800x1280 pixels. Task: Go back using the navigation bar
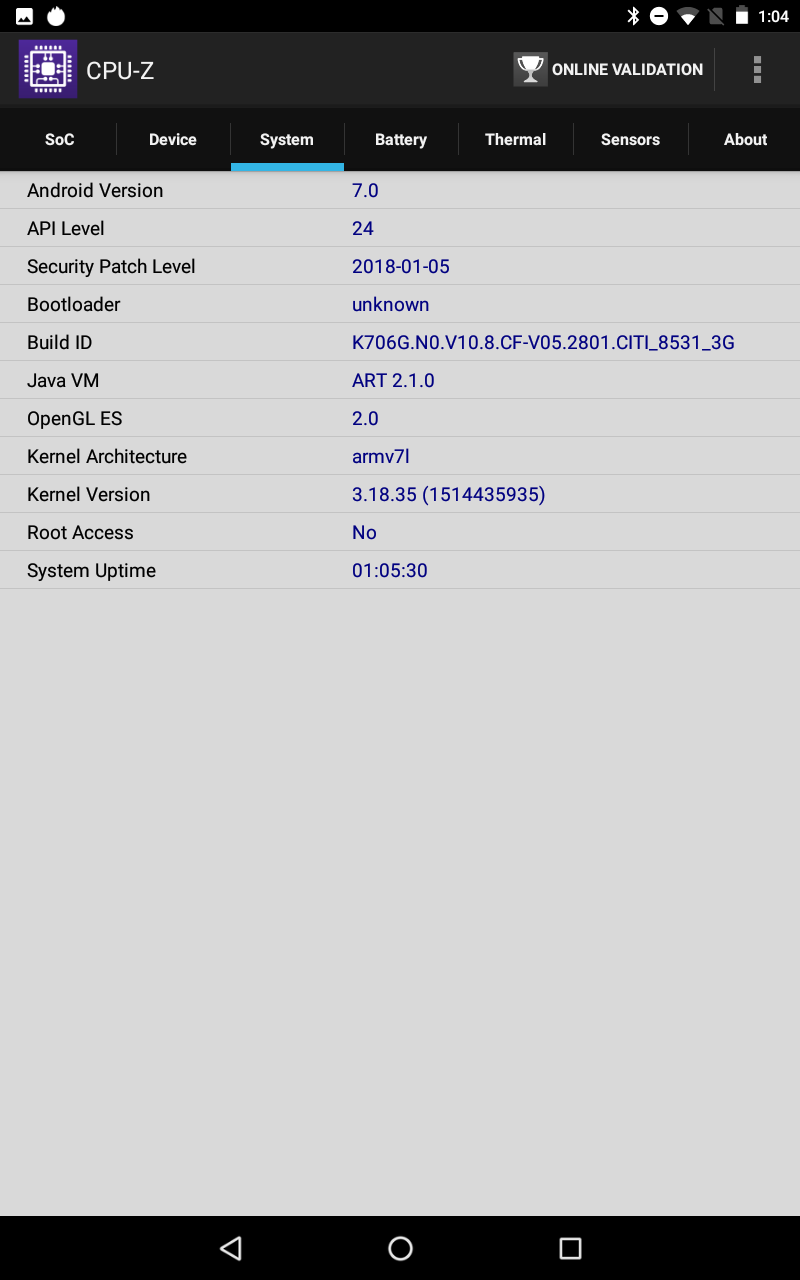coord(231,1247)
